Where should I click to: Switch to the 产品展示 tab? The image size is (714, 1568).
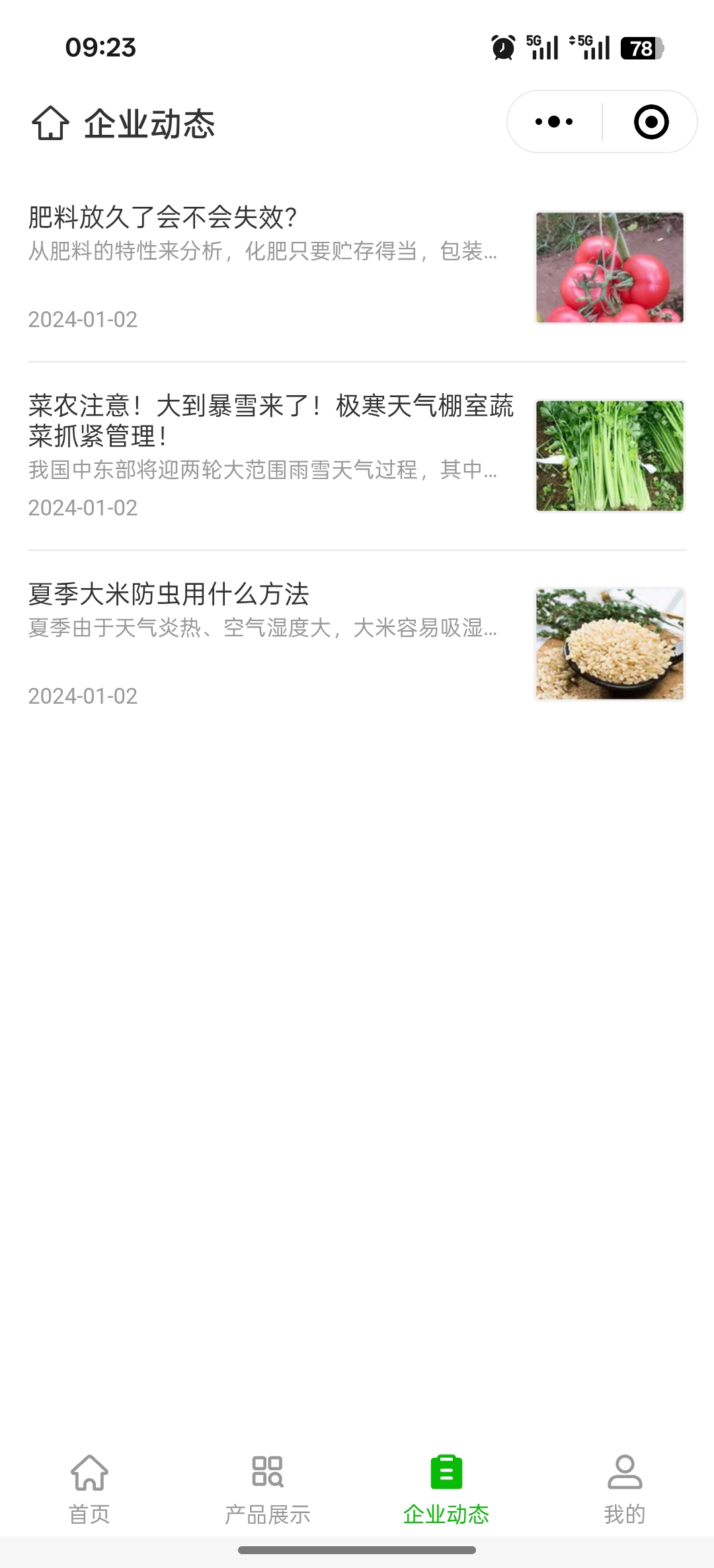268,1487
